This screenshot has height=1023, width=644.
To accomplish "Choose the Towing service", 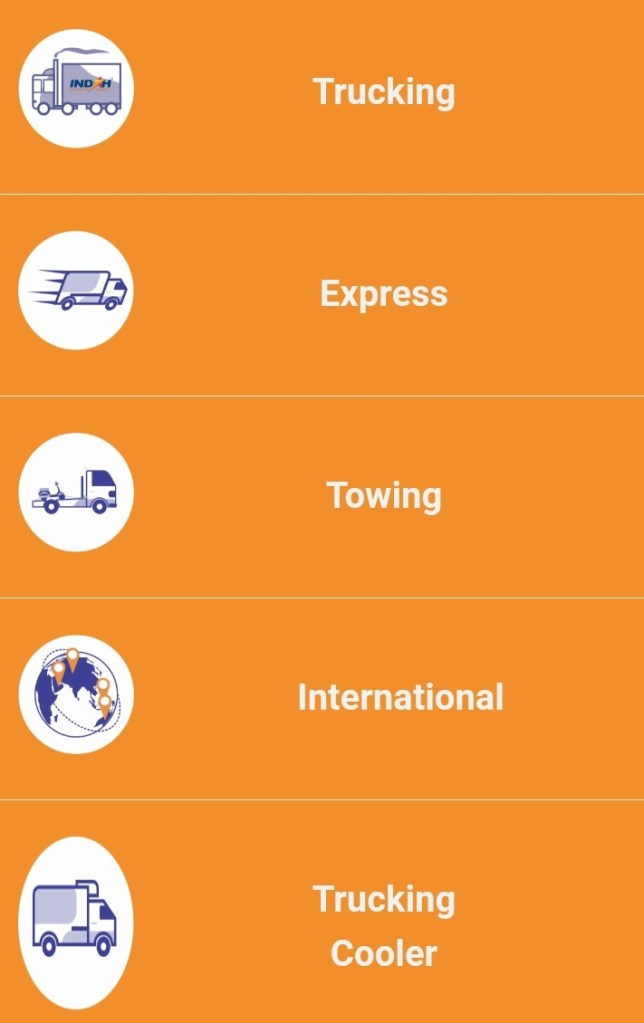I will tap(384, 496).
